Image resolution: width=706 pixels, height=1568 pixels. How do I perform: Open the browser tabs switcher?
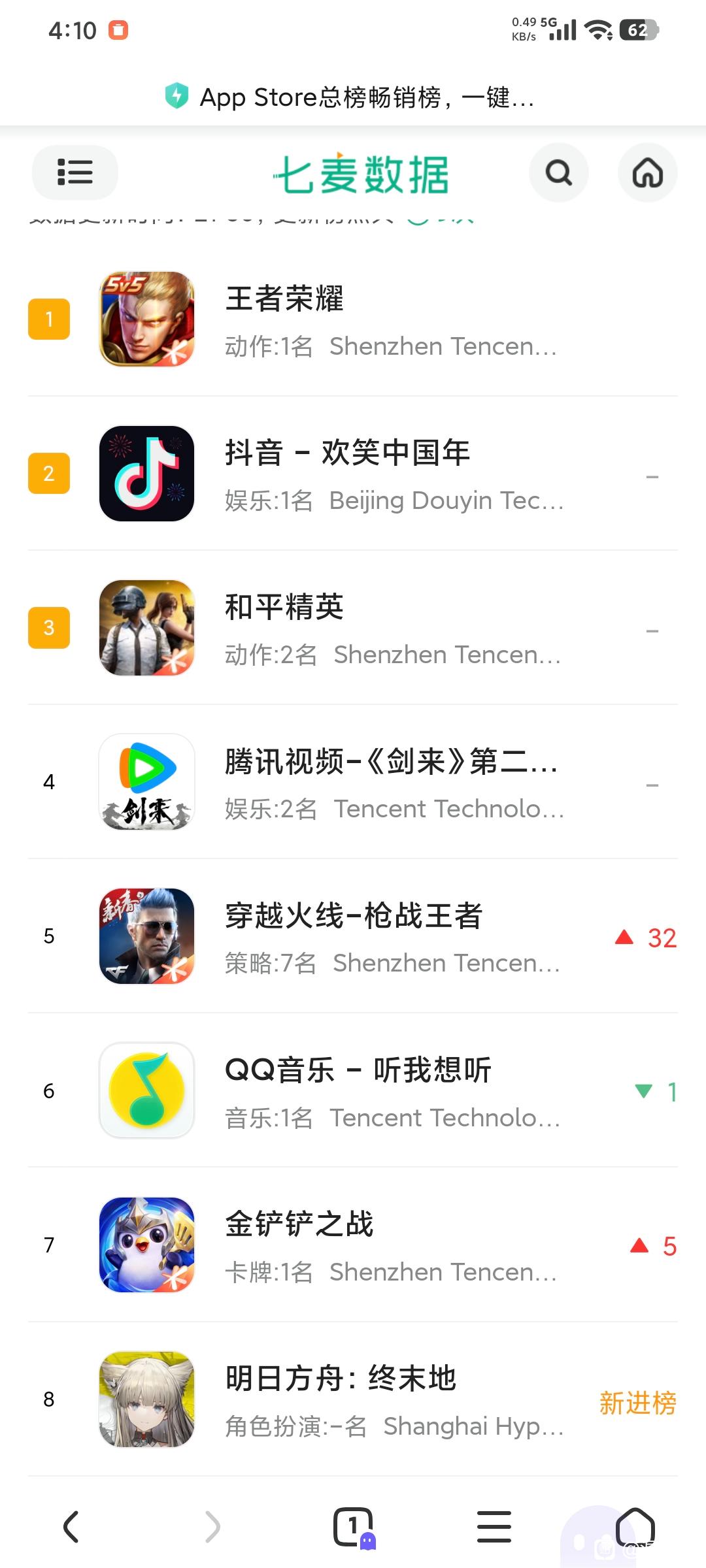tap(353, 1526)
